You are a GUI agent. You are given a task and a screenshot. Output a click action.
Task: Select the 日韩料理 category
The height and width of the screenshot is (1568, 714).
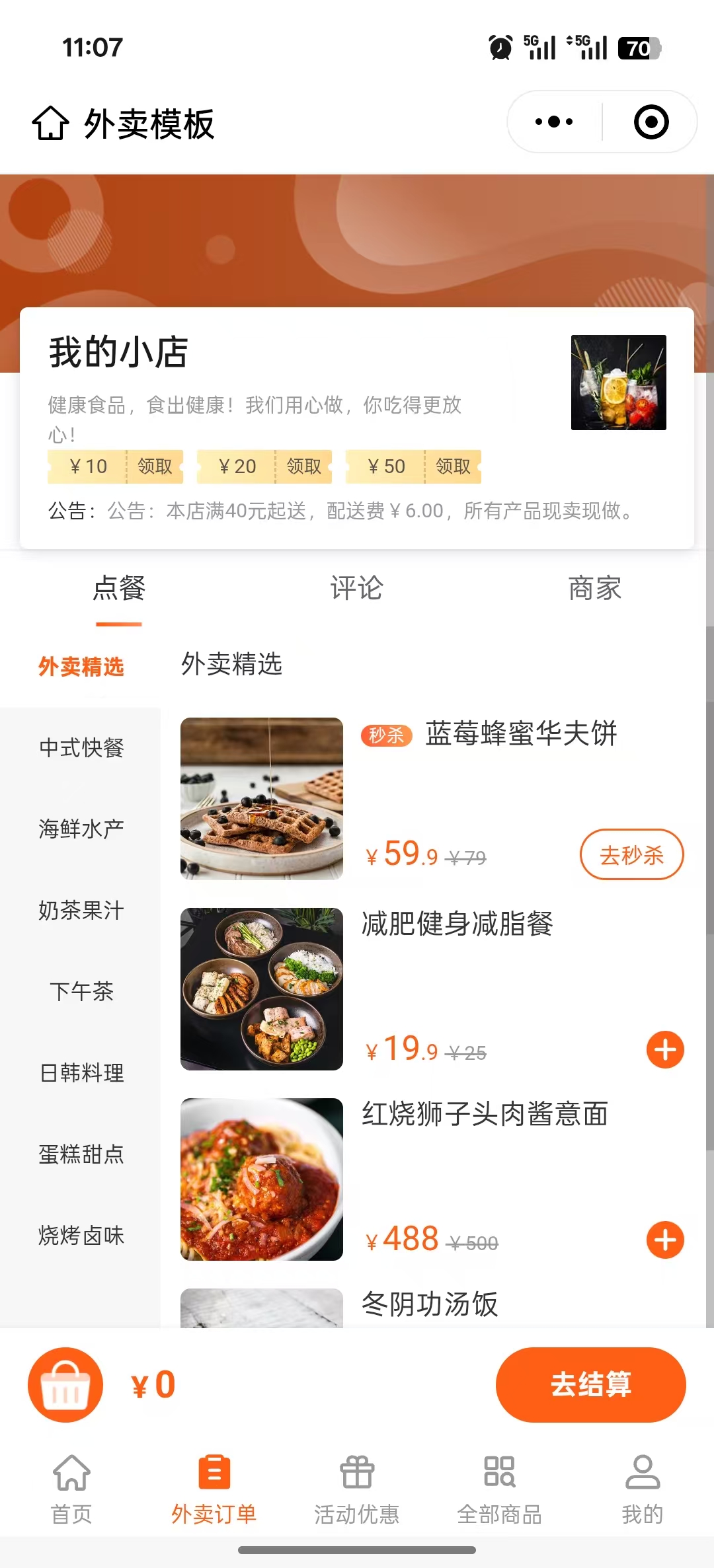pos(81,1072)
